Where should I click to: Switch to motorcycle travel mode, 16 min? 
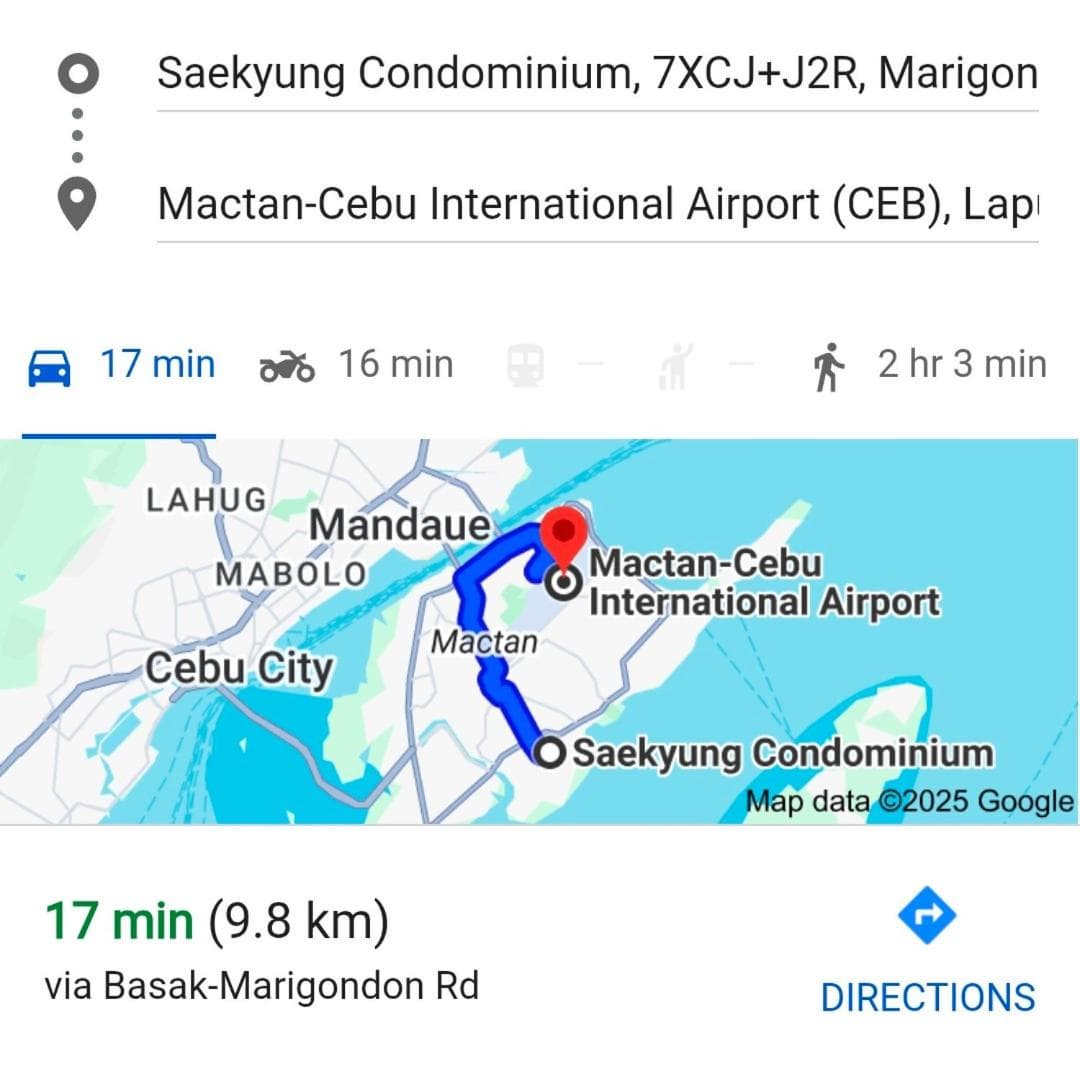357,366
